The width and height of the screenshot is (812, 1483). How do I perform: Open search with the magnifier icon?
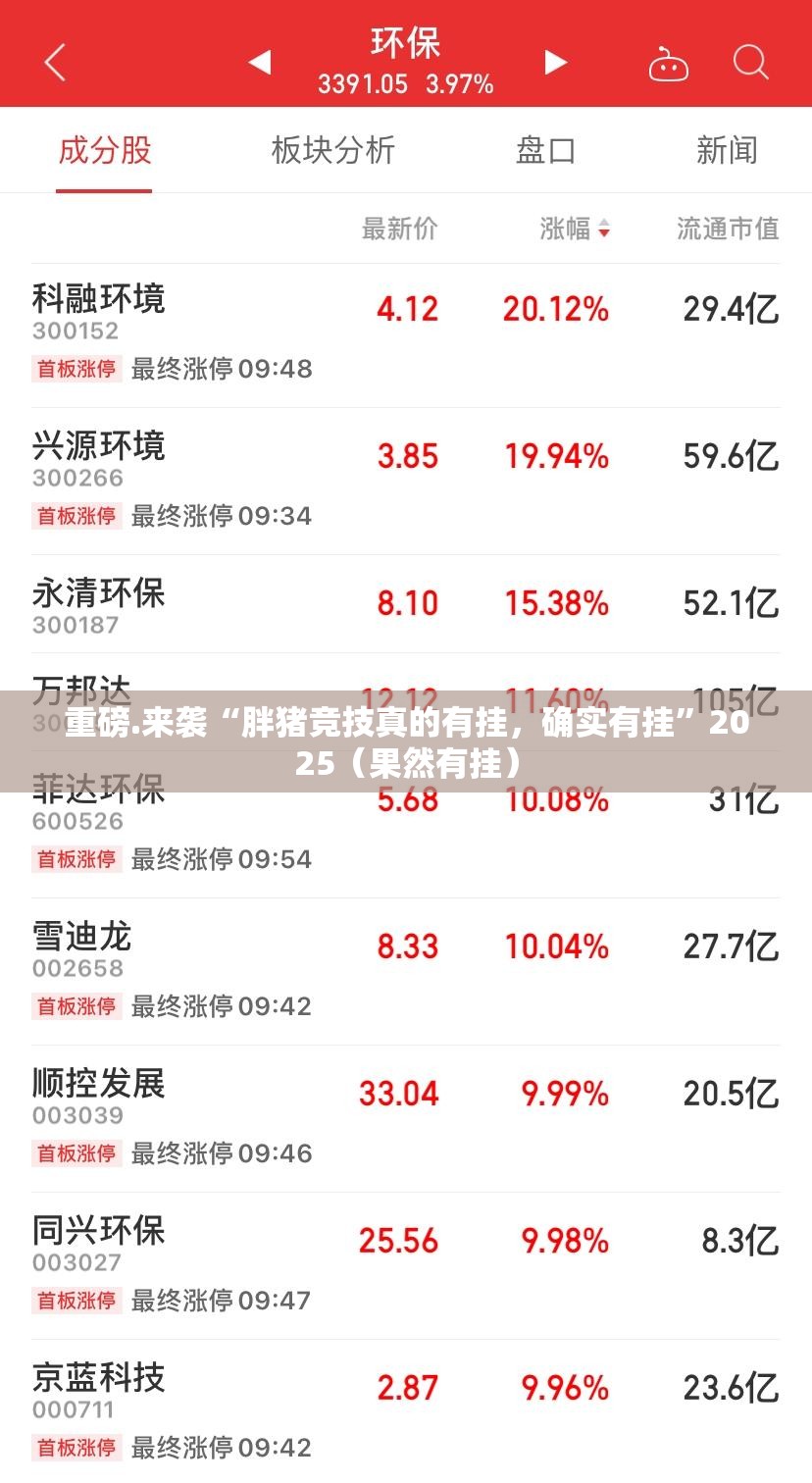750,63
